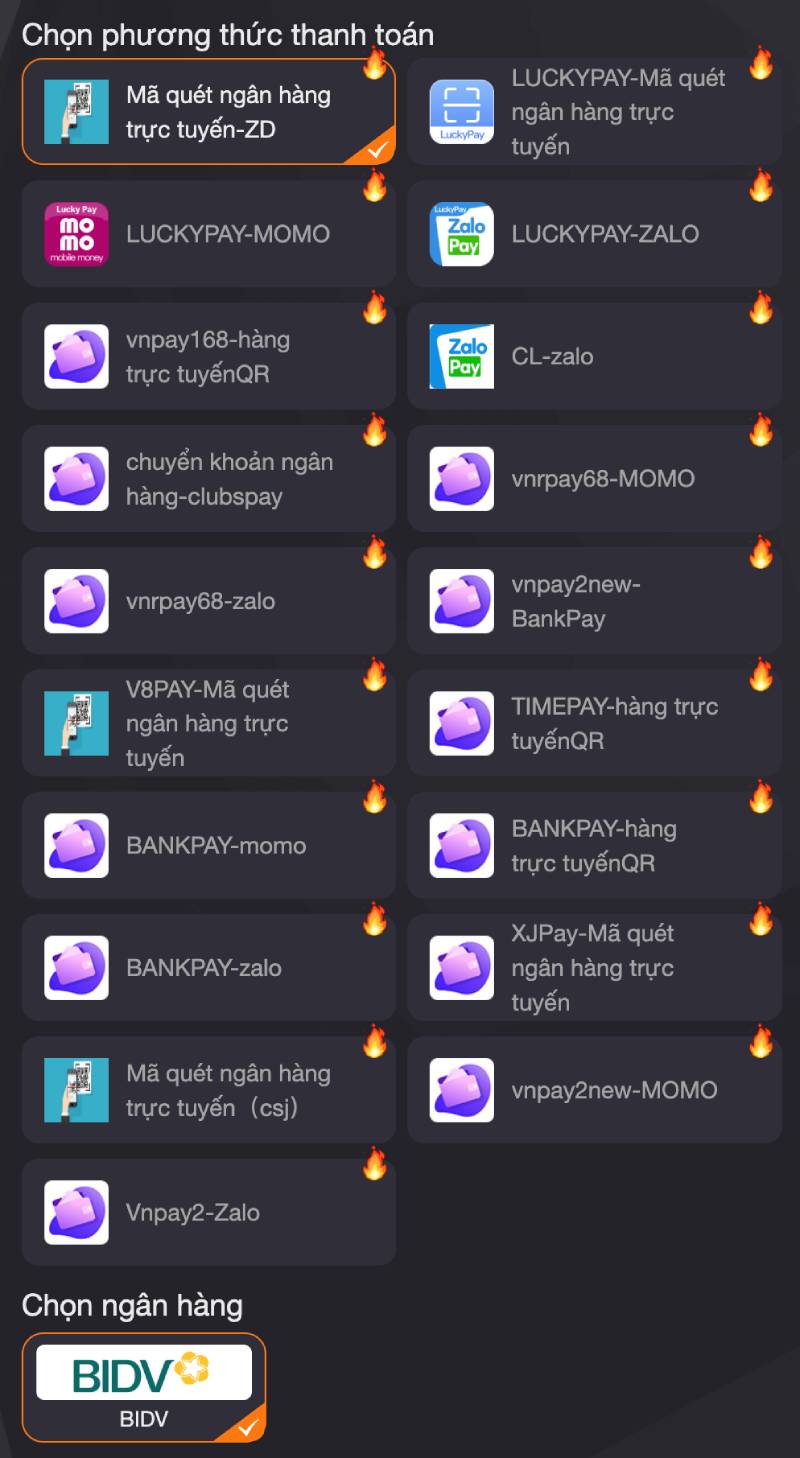The image size is (800, 1458).
Task: Select TIMEPAY-hàng trực tuyếnQR
Action: (594, 723)
